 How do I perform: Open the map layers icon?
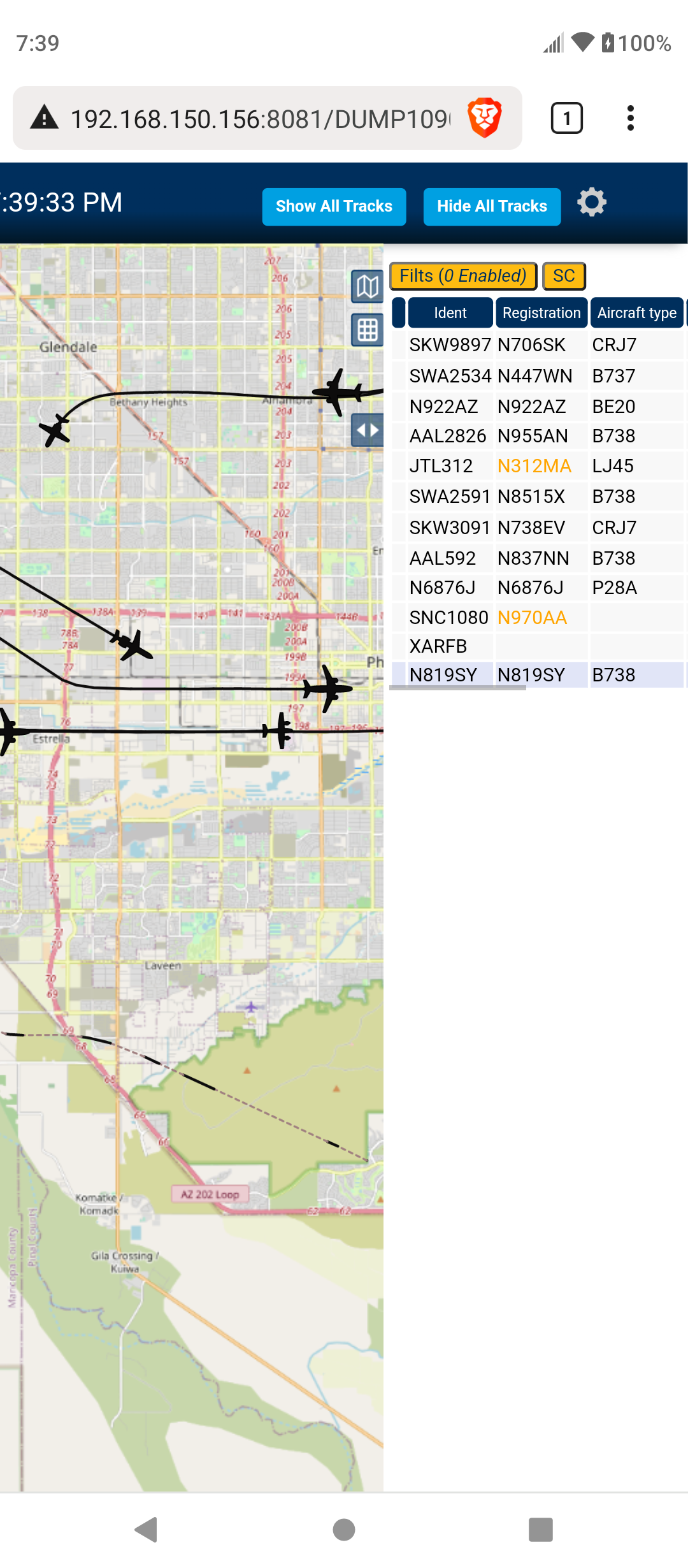coord(368,286)
